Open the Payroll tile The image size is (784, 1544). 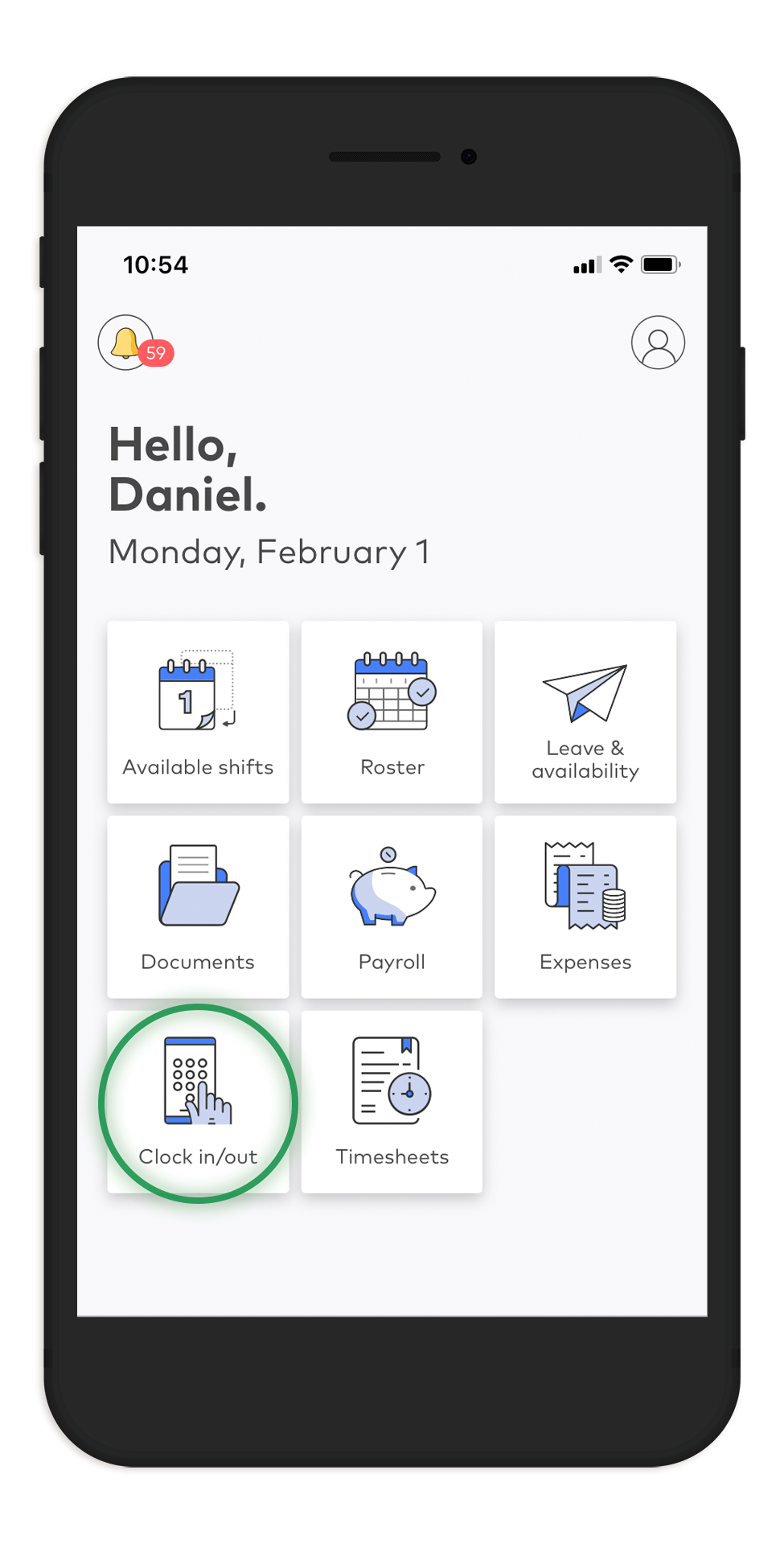392,907
